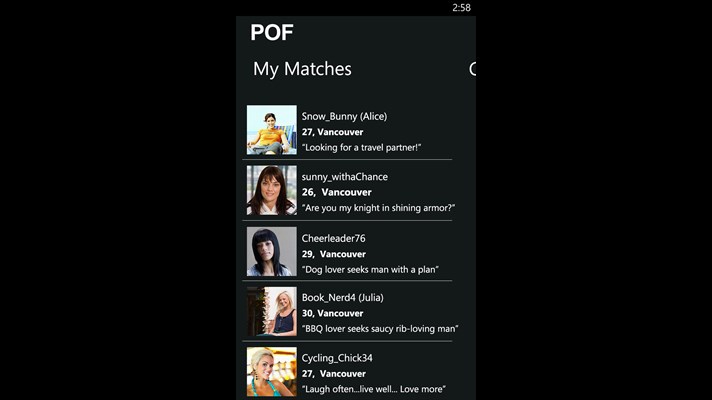Open Book_Nerd4 (Julia) profile
Viewport: 712px width, 400px height.
tap(343, 298)
